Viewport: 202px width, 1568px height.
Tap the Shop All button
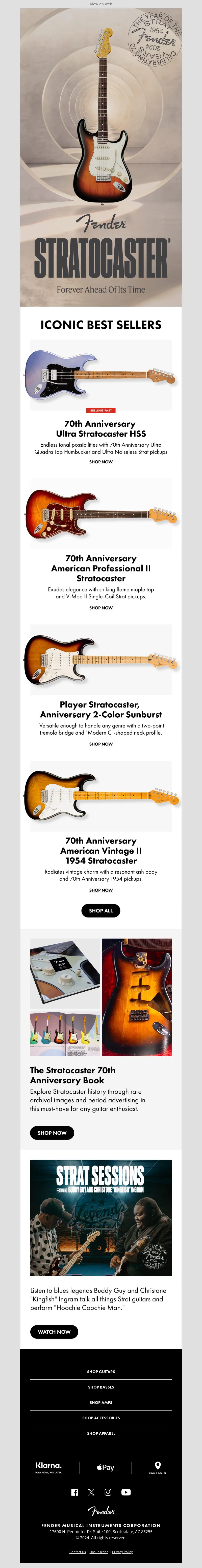(101, 911)
